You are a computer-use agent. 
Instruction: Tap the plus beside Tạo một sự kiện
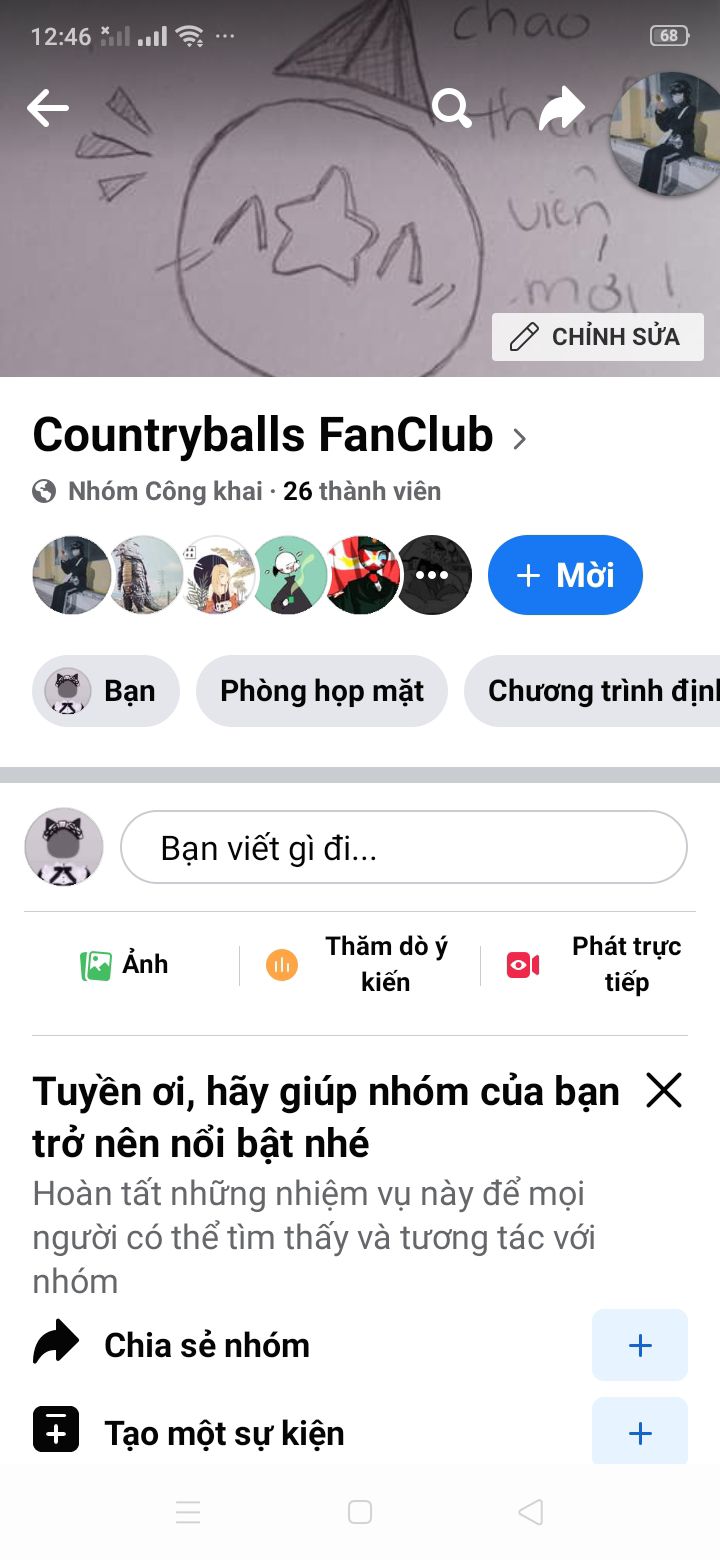click(640, 1434)
